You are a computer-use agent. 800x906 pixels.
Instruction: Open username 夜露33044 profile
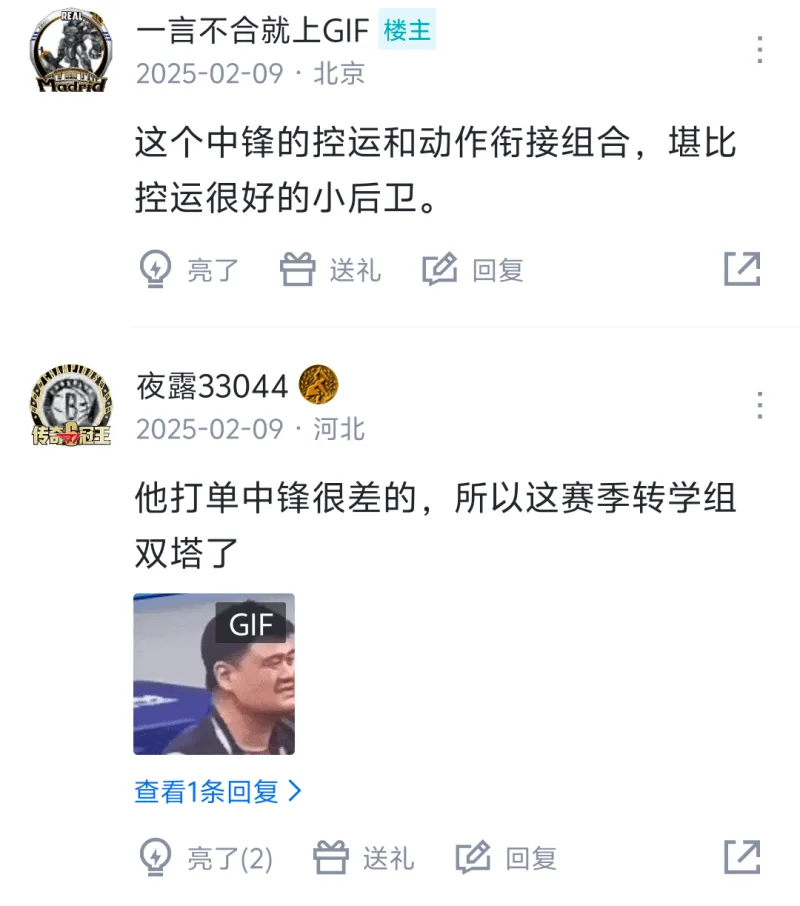212,386
